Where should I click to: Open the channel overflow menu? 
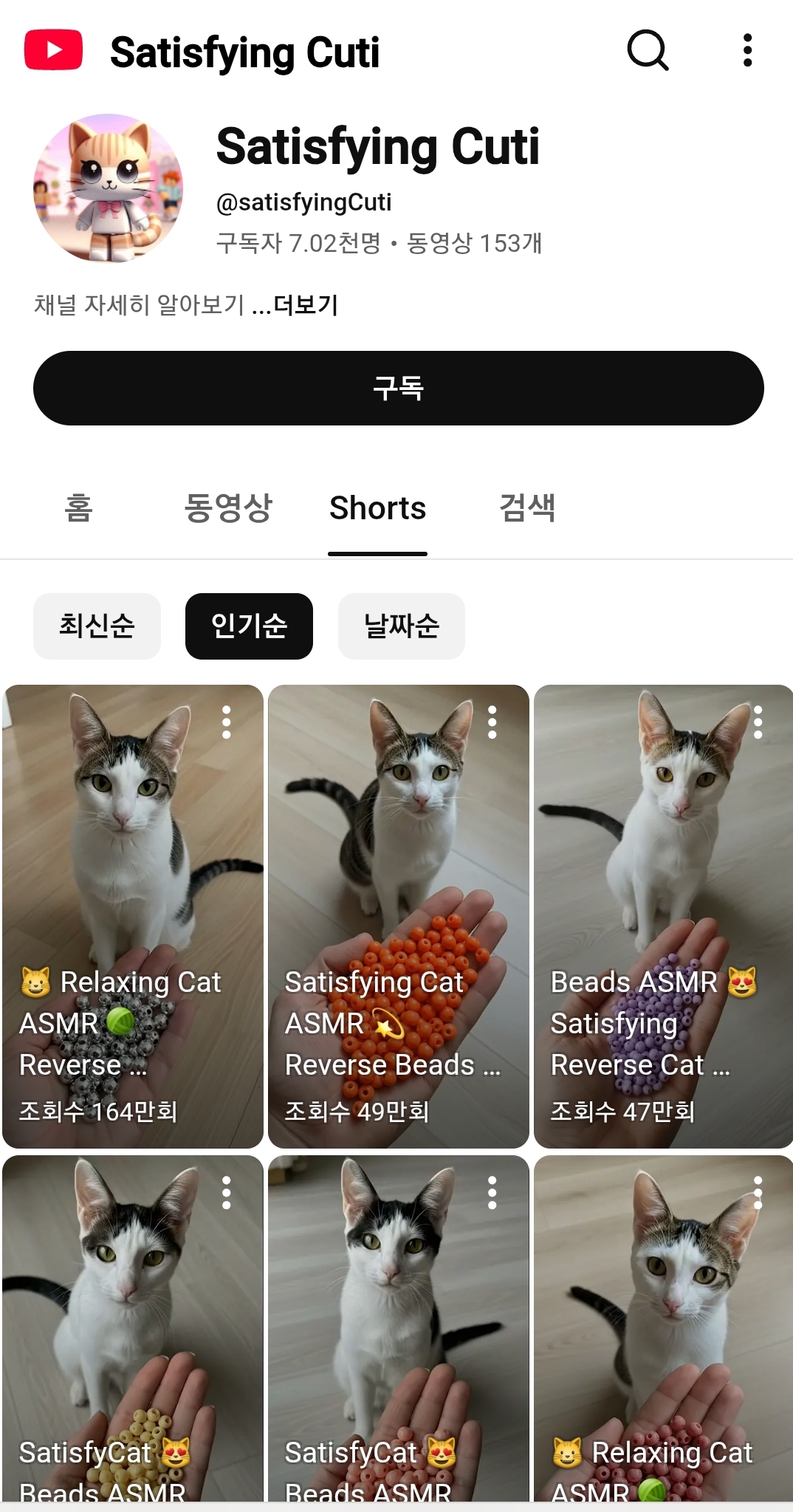click(747, 51)
